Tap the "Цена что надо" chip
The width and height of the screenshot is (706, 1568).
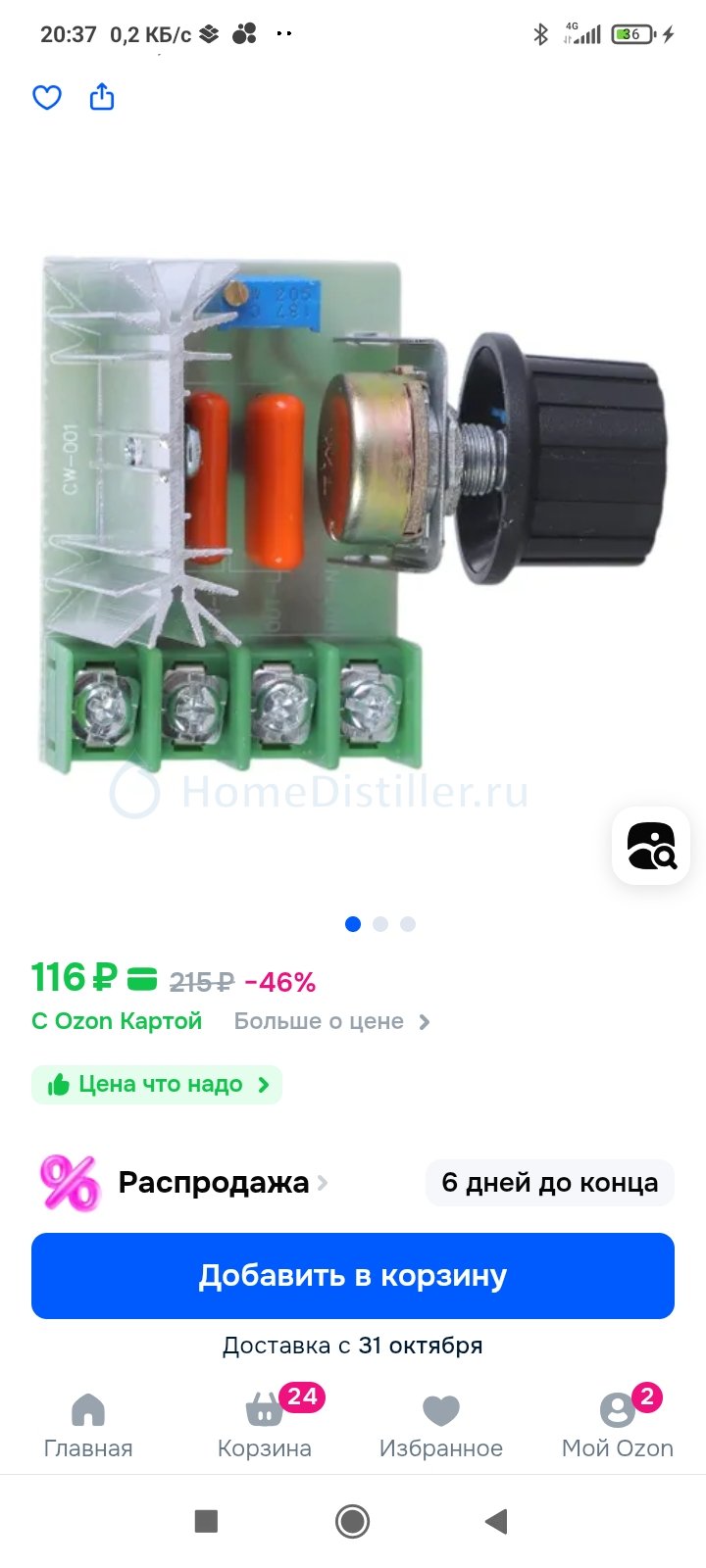(157, 1085)
